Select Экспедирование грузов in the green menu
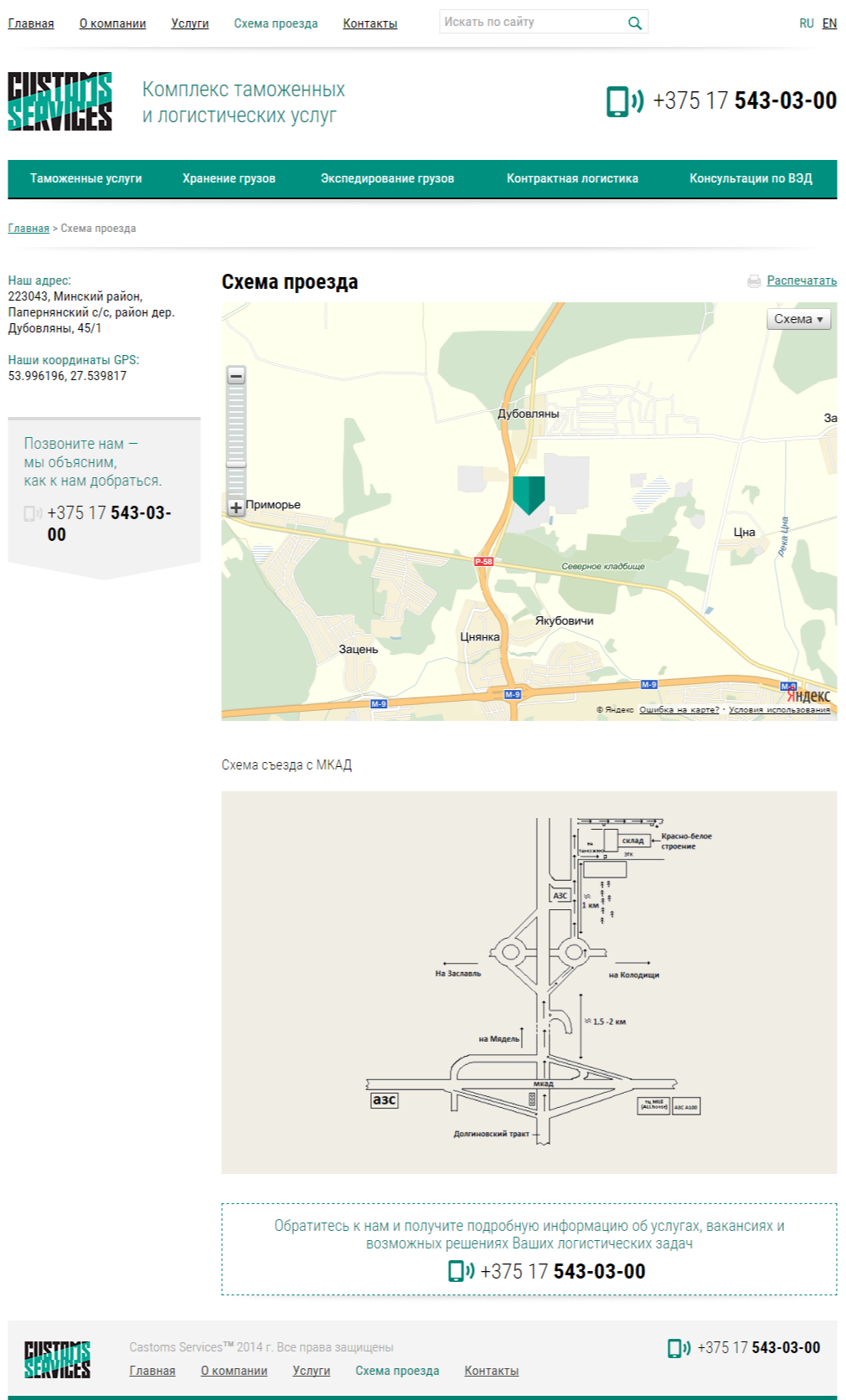846x1400 pixels. pyautogui.click(x=387, y=178)
